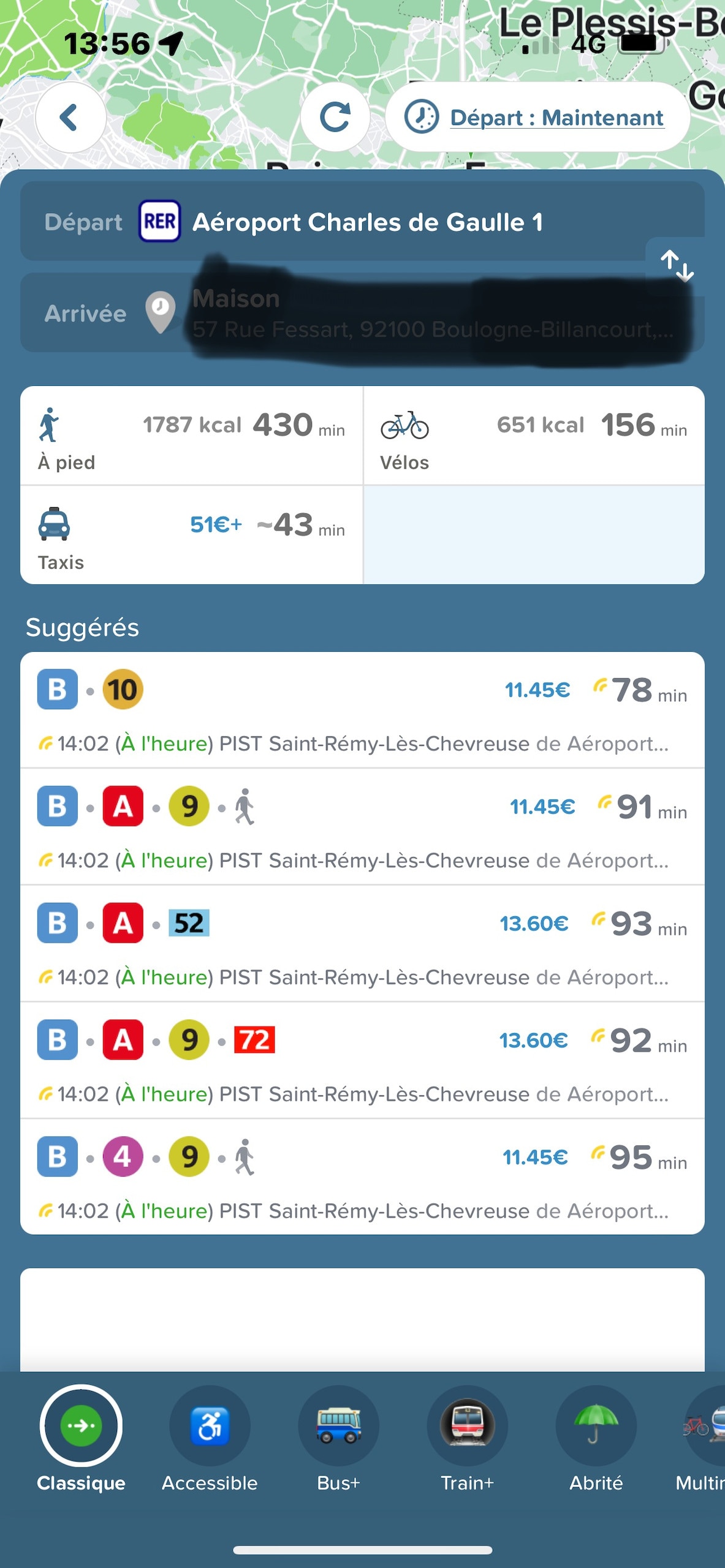Select the 91 min route
The height and width of the screenshot is (1568, 725).
point(362,827)
